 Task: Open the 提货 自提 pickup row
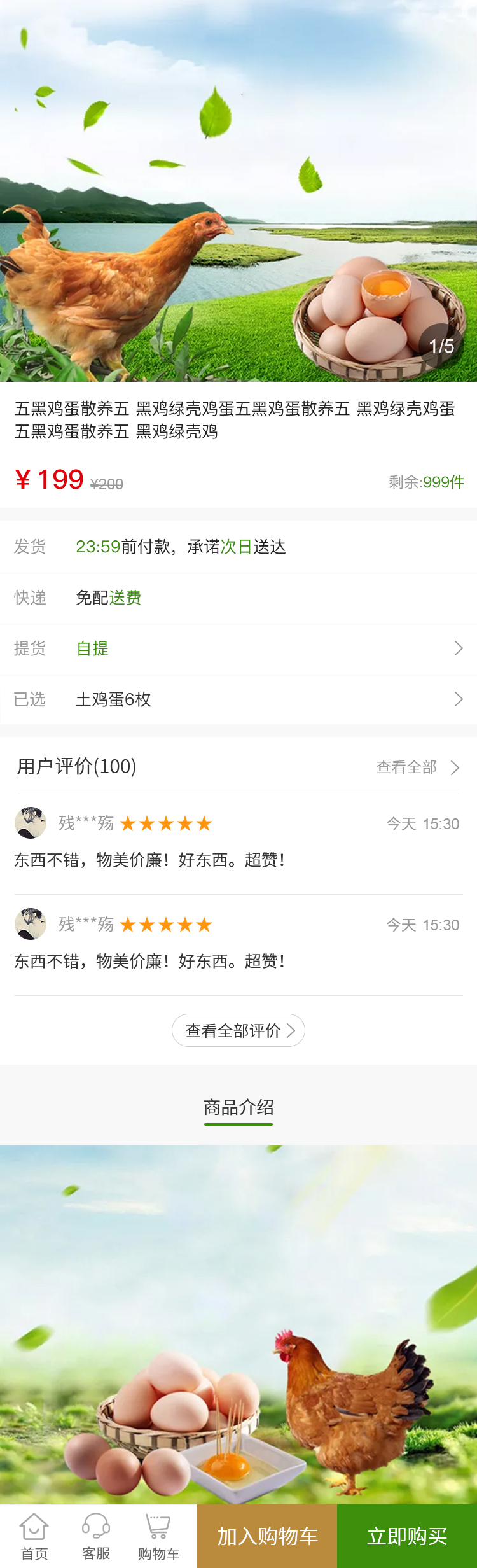tap(238, 648)
